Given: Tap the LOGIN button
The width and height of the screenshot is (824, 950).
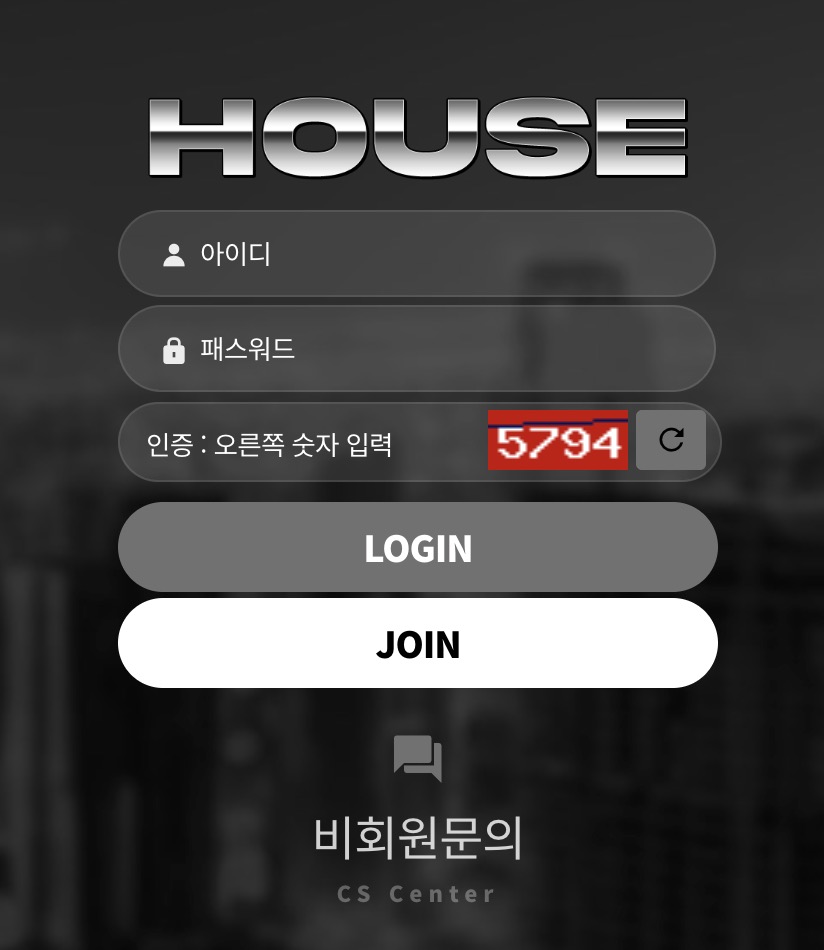Looking at the screenshot, I should (x=417, y=548).
